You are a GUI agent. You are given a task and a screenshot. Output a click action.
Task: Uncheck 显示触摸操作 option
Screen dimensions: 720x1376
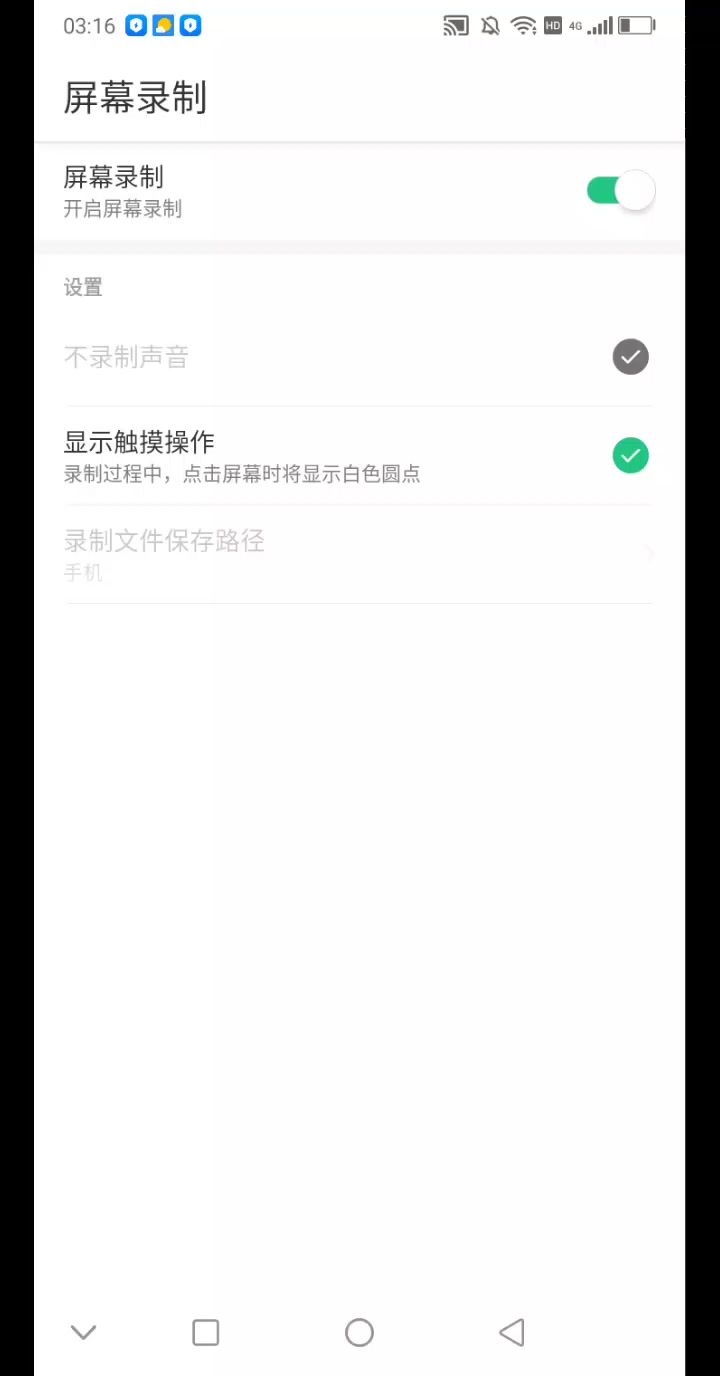pos(630,456)
